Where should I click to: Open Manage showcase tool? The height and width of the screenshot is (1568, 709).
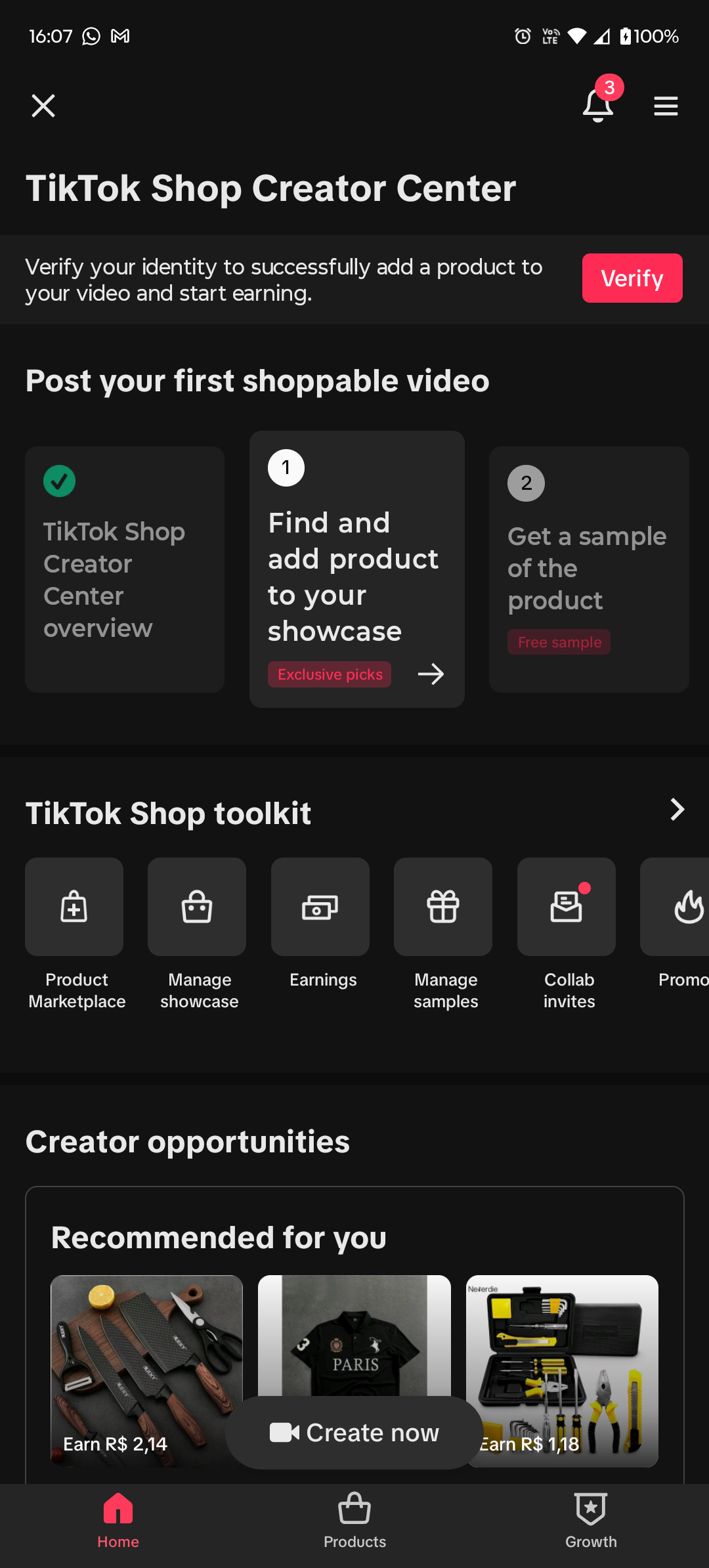point(197,907)
